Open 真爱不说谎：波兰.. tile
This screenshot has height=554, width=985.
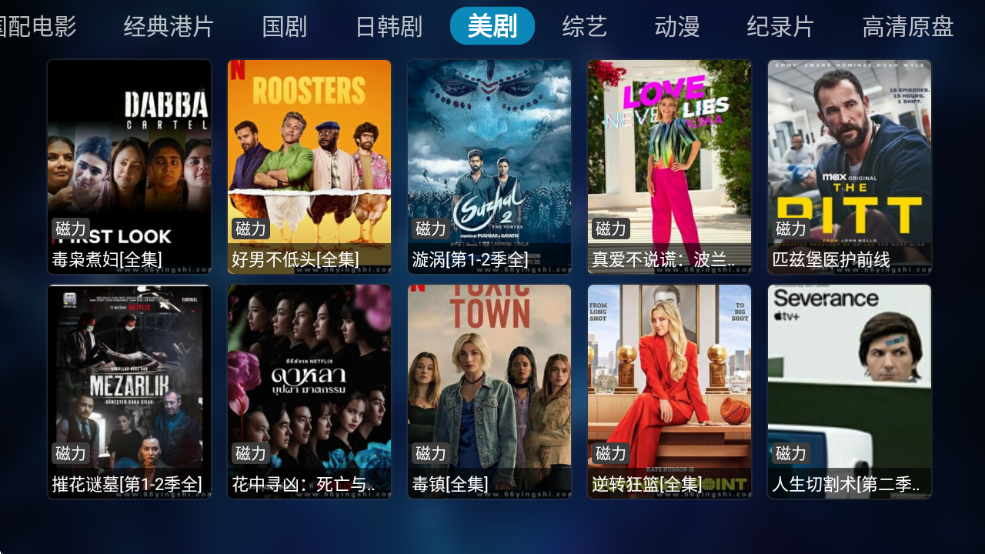point(669,166)
